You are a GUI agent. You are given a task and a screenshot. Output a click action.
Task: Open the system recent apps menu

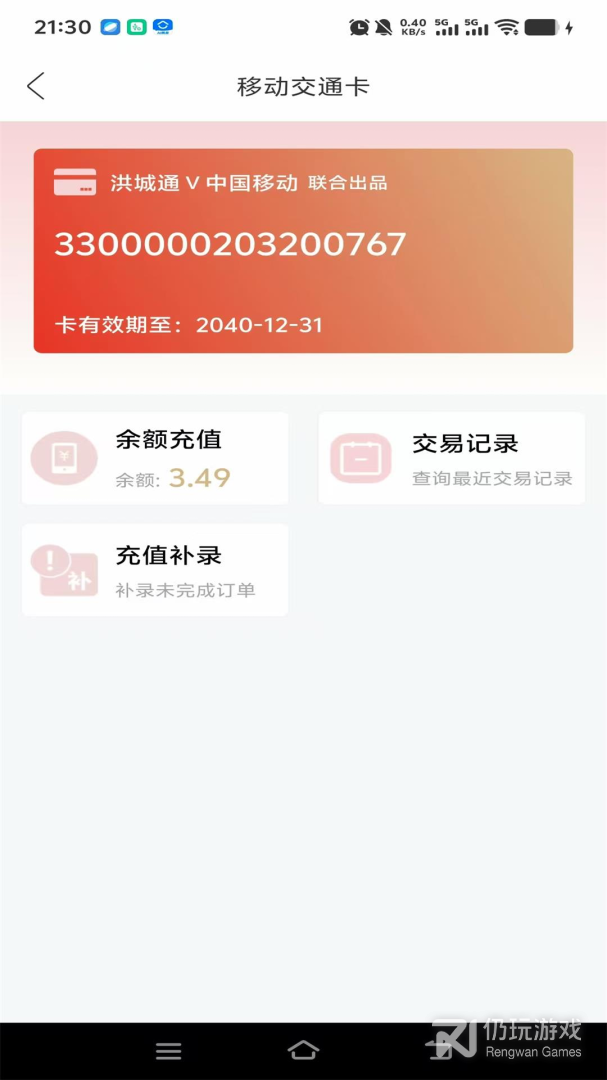pos(169,1051)
